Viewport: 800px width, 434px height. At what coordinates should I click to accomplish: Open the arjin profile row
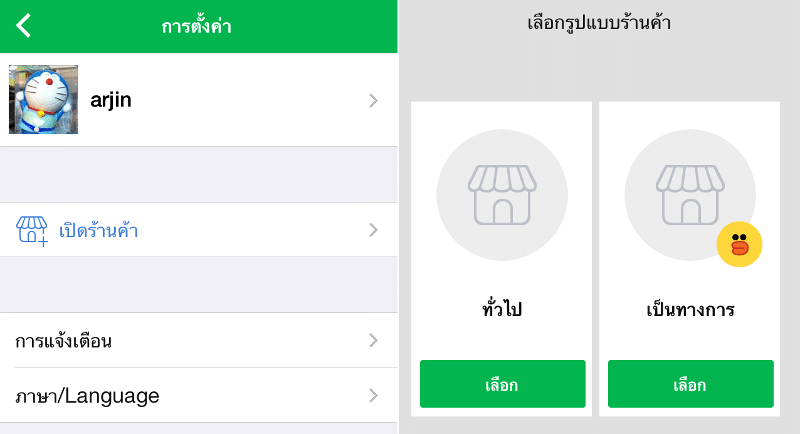click(198, 100)
